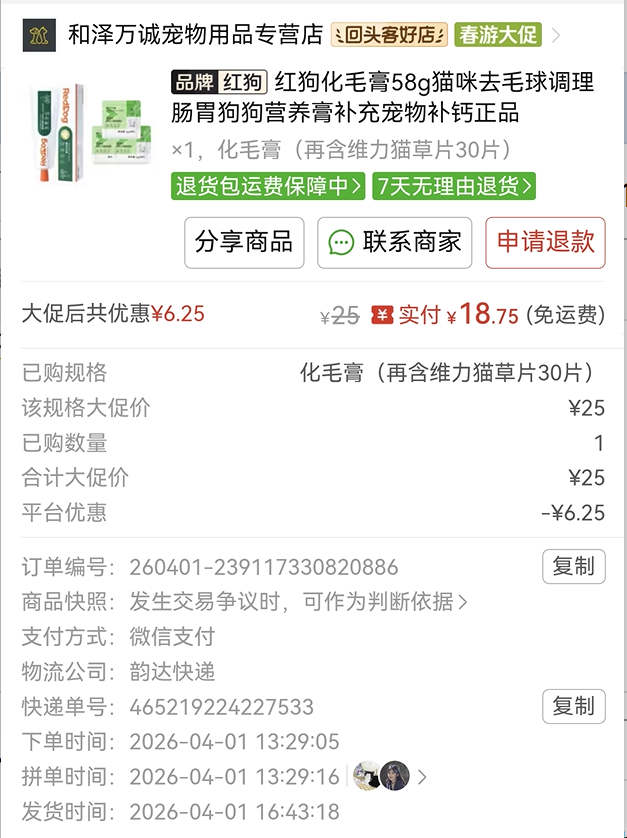Screen dimensions: 627x838
Task: Open the 商品快照 snapshot link
Action: [298, 602]
